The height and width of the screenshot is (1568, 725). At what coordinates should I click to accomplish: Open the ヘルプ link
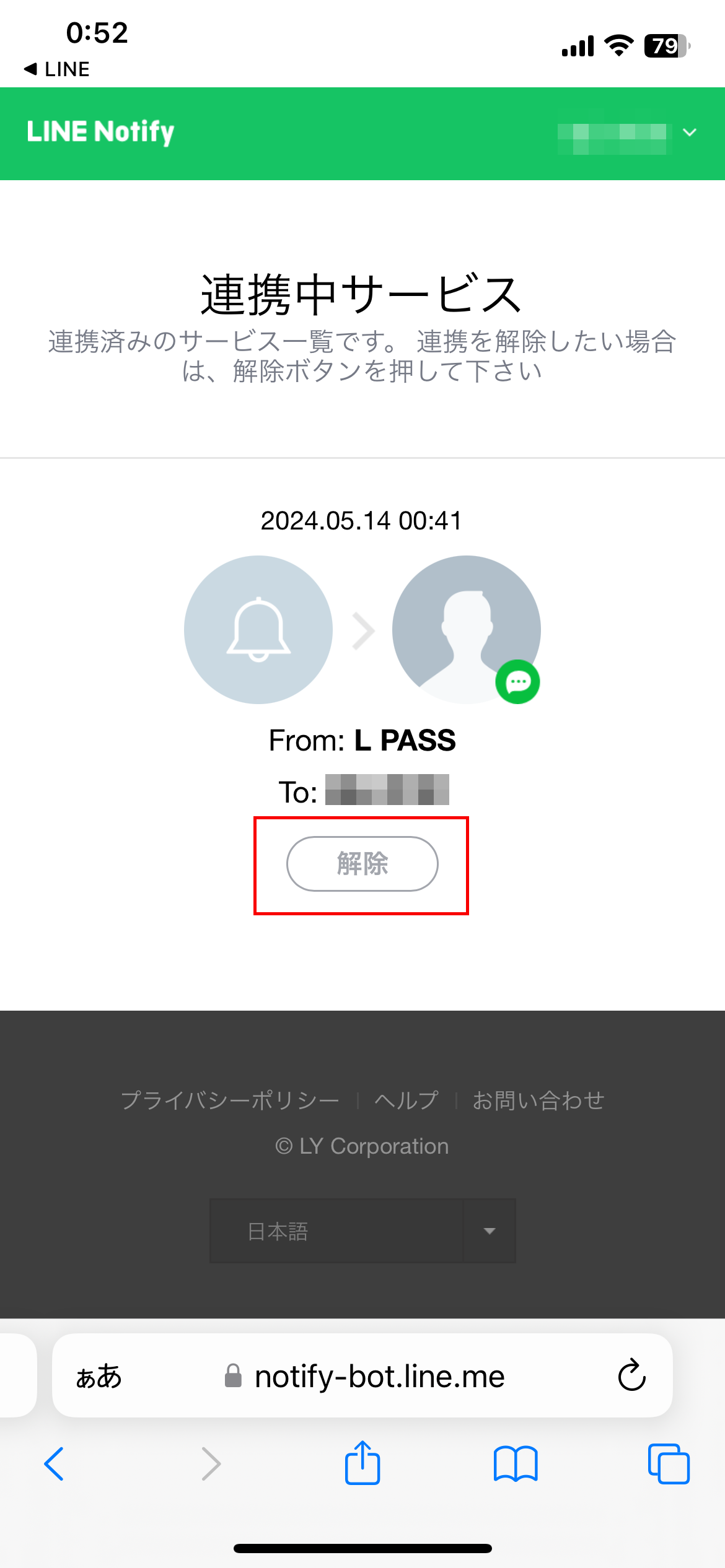[406, 1100]
